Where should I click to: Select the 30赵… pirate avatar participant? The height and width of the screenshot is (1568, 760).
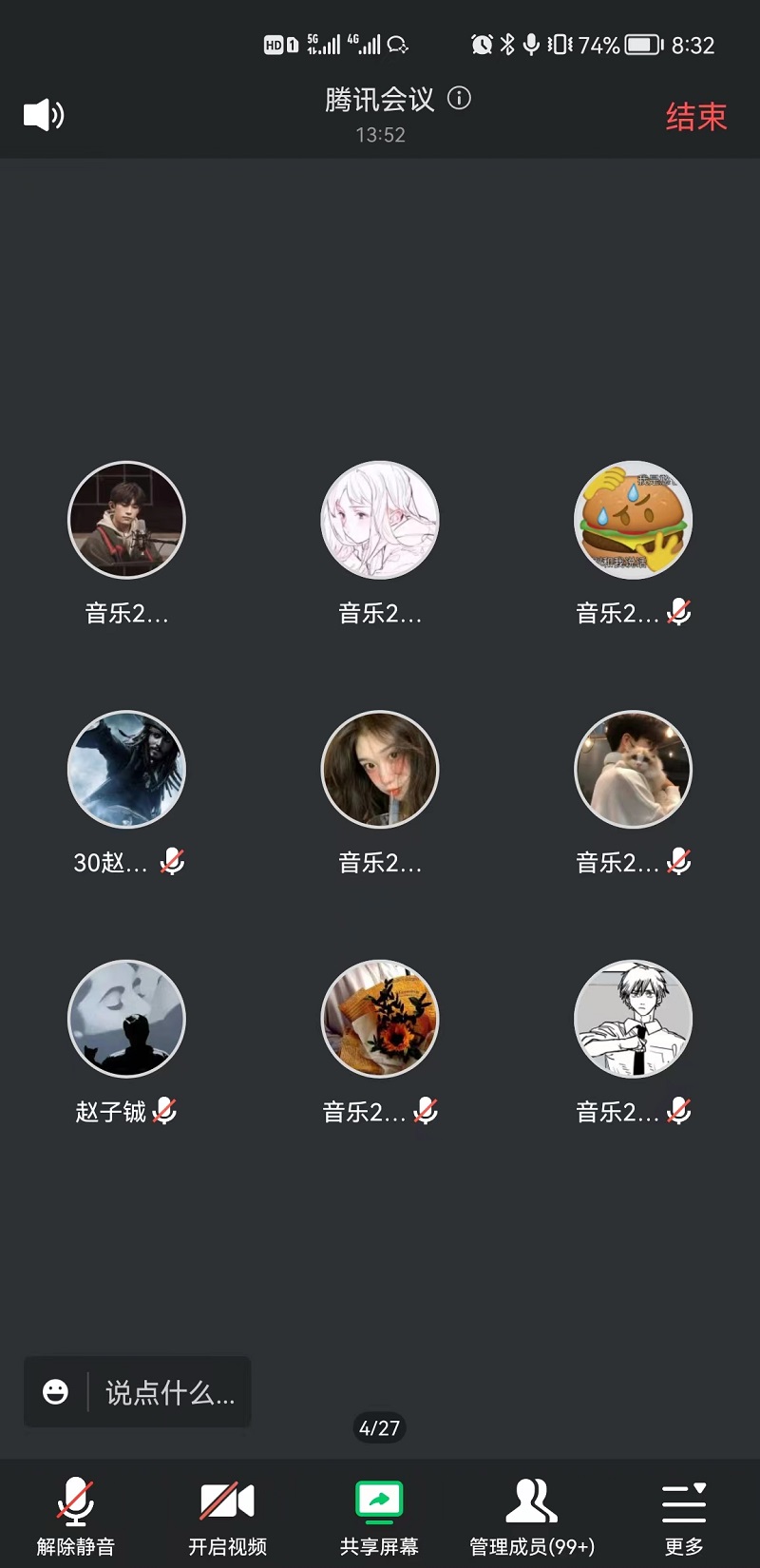(126, 770)
